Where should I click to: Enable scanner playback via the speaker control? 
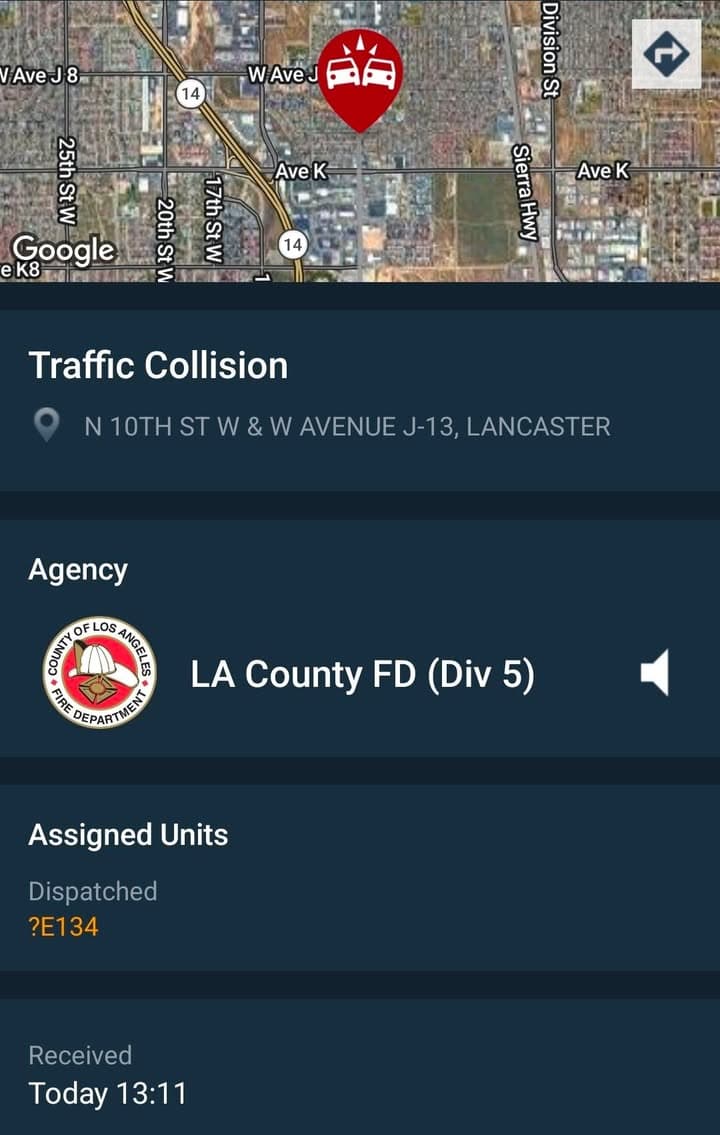(655, 674)
